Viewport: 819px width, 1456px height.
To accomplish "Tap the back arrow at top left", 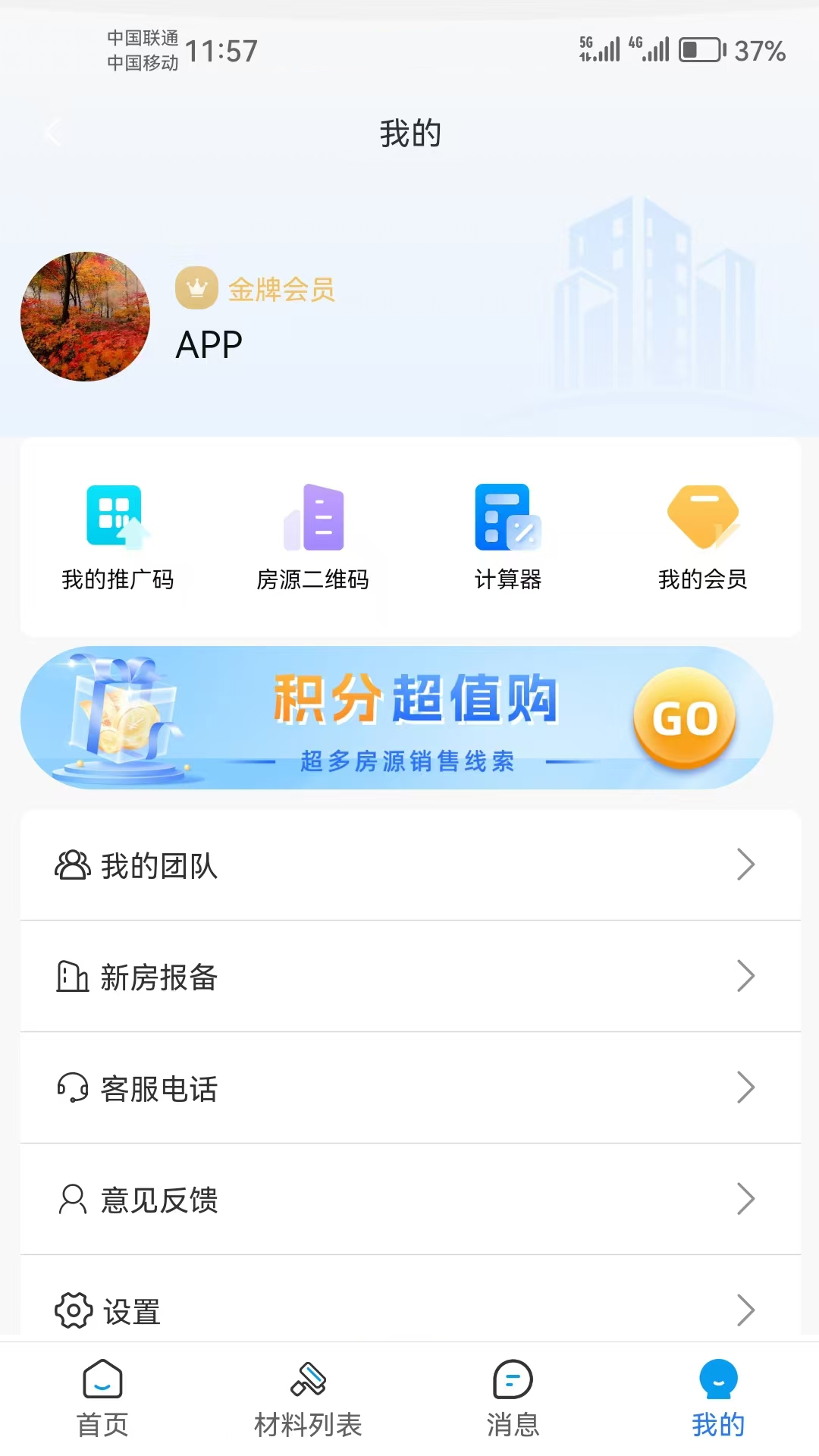I will click(53, 132).
